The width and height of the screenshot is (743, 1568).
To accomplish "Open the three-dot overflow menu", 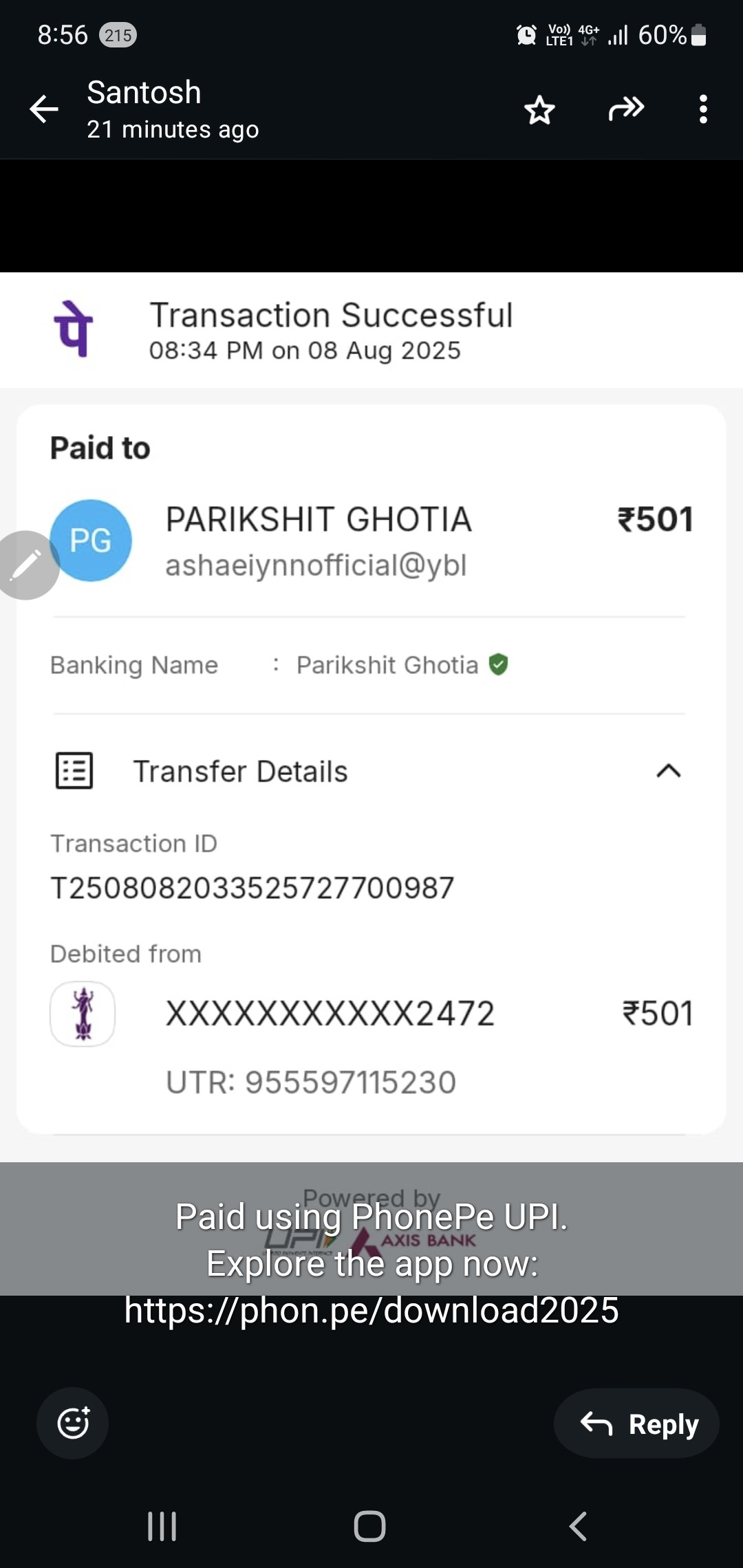I will tap(702, 109).
